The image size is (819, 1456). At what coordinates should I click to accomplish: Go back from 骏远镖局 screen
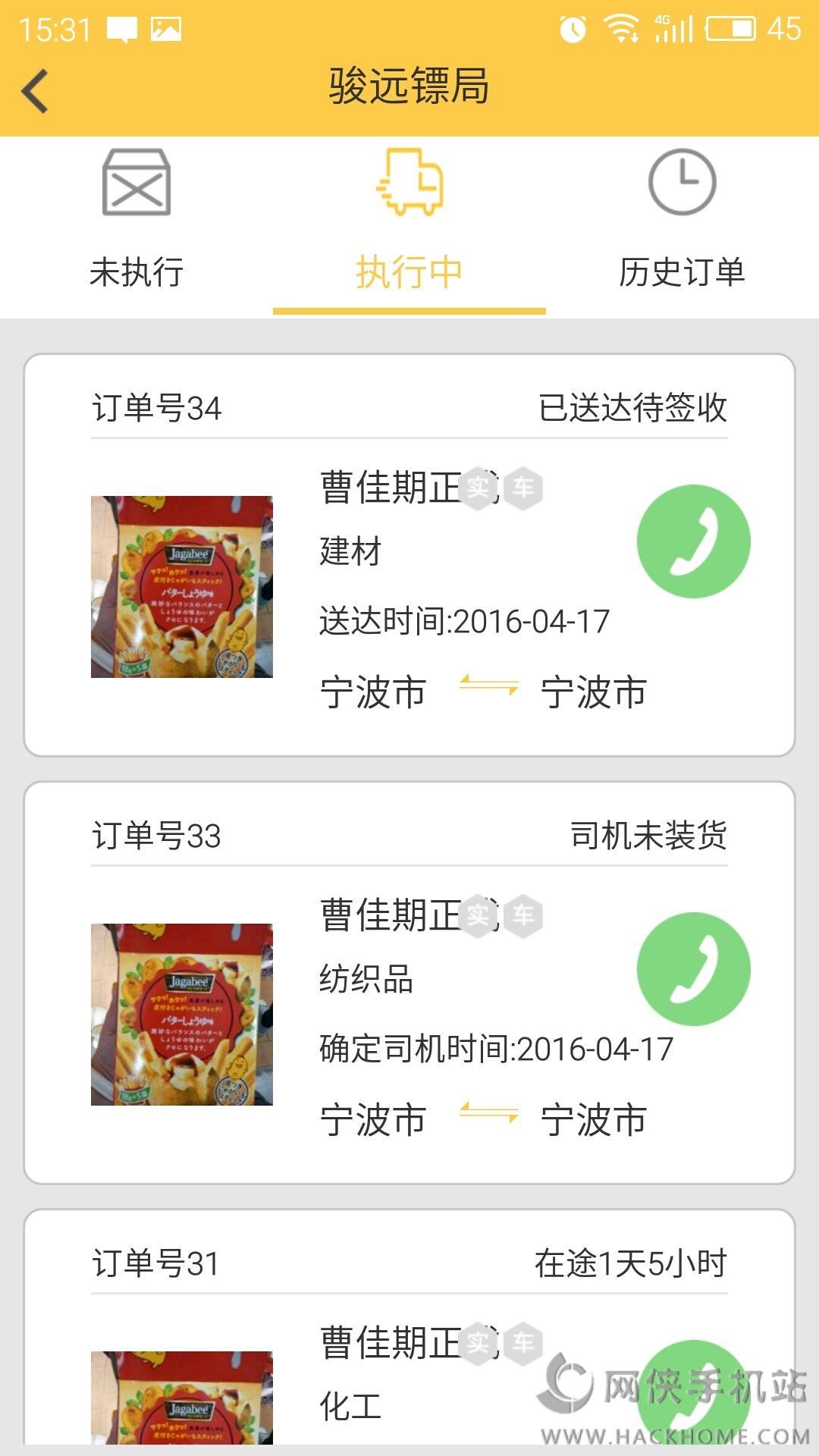point(36,91)
